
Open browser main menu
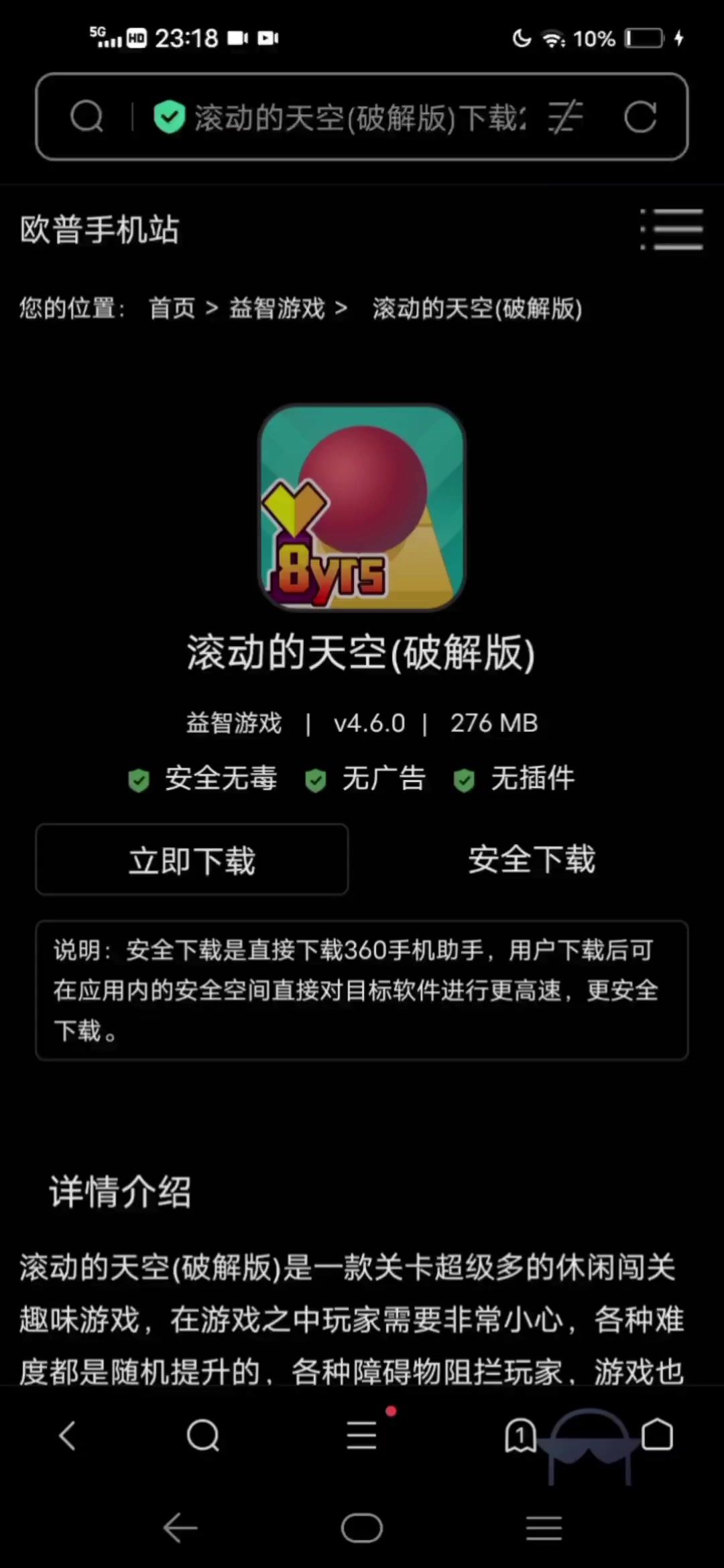point(362,1435)
